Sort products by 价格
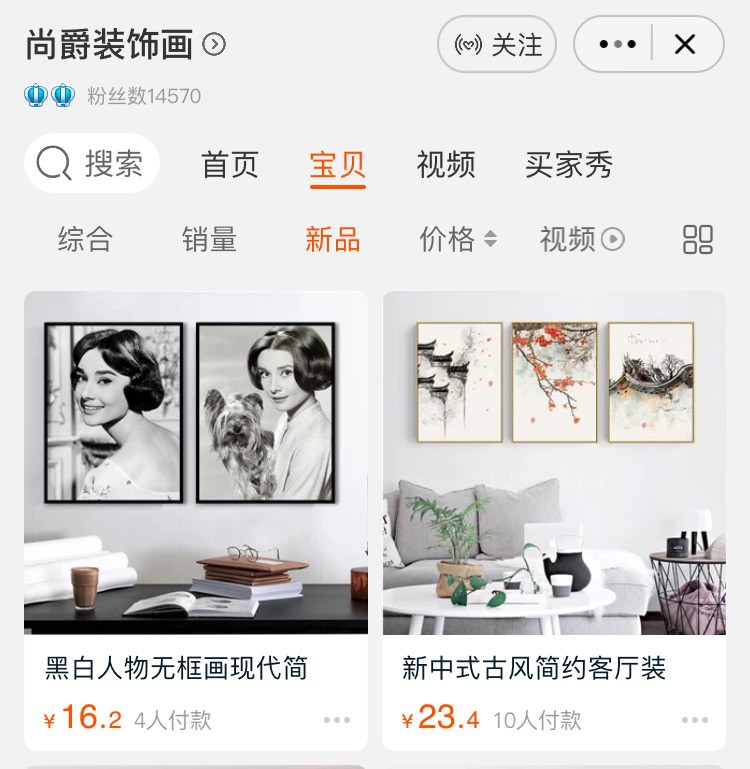Screen dimensions: 750x769 point(457,239)
